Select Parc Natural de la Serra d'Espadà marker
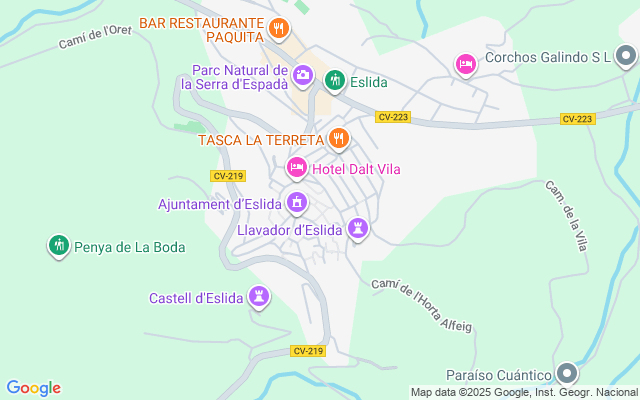The height and width of the screenshot is (400, 640). tap(302, 75)
